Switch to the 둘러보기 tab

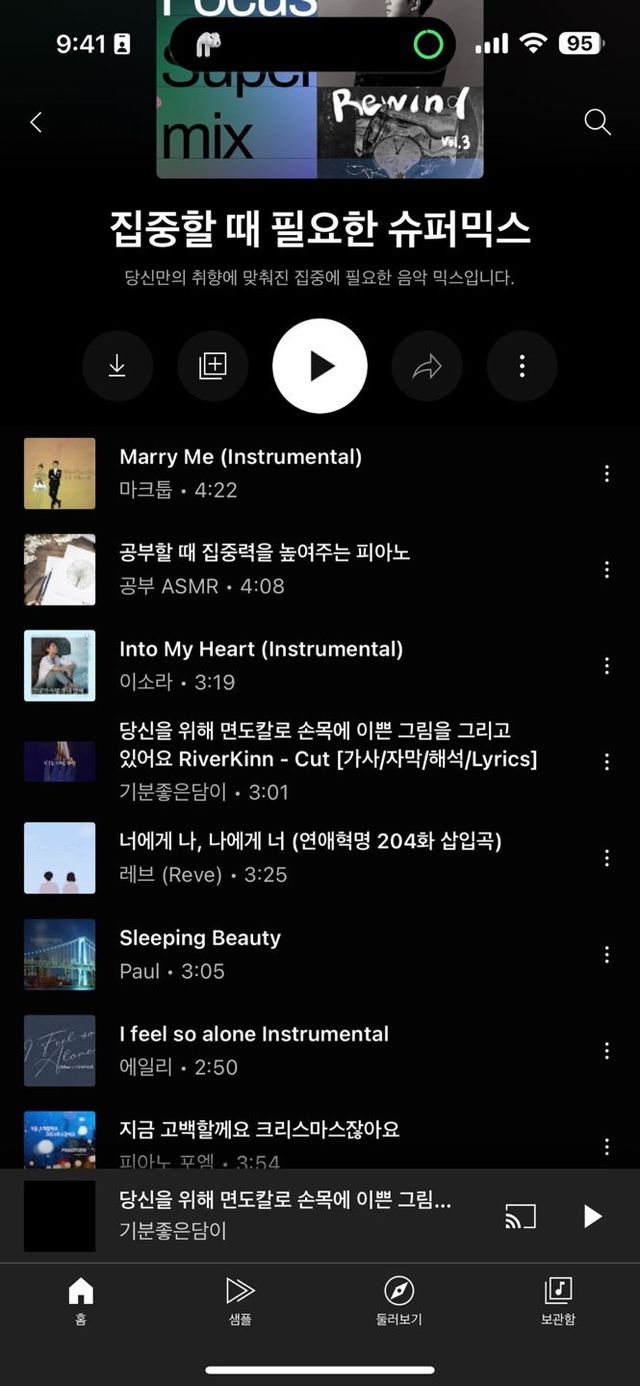pos(399,1300)
